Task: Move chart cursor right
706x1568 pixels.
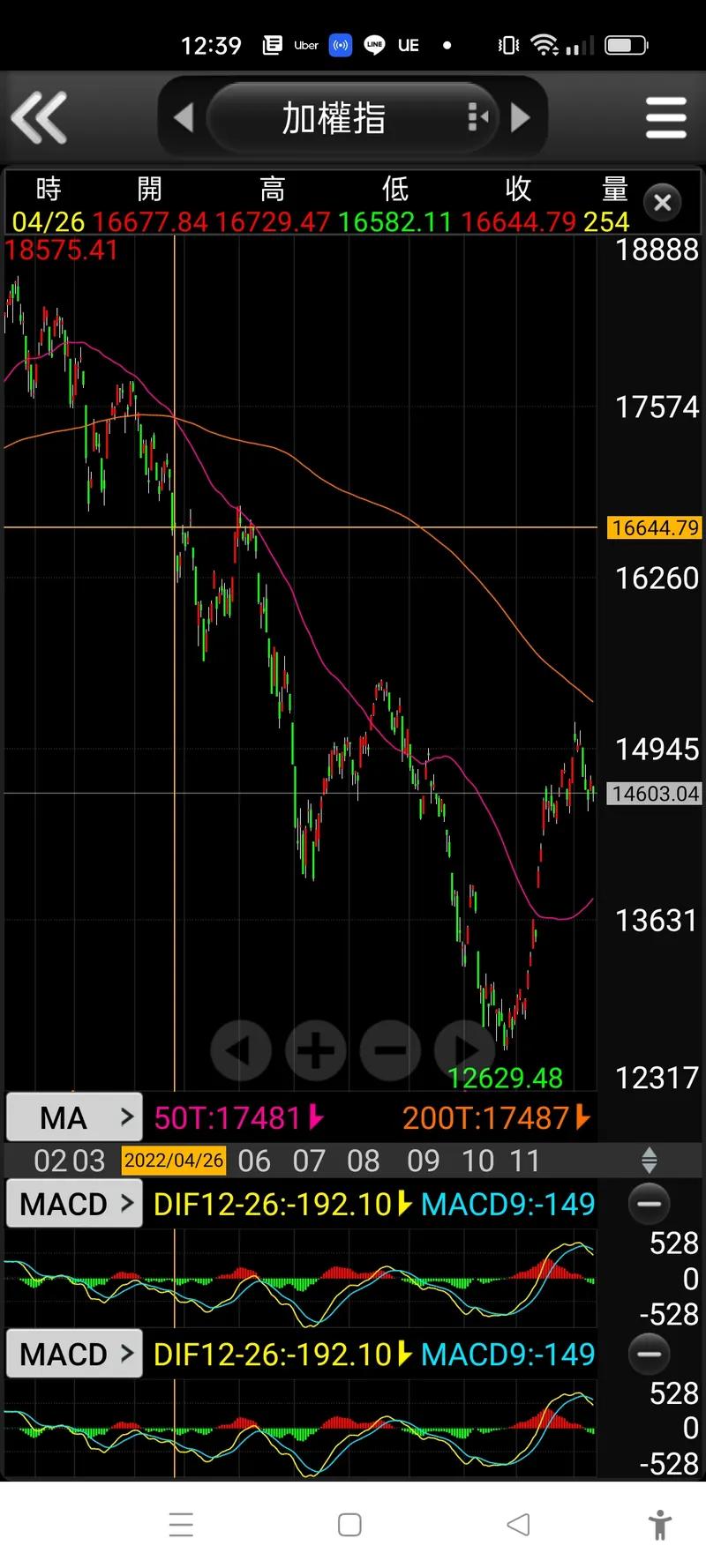Action: click(x=464, y=1050)
